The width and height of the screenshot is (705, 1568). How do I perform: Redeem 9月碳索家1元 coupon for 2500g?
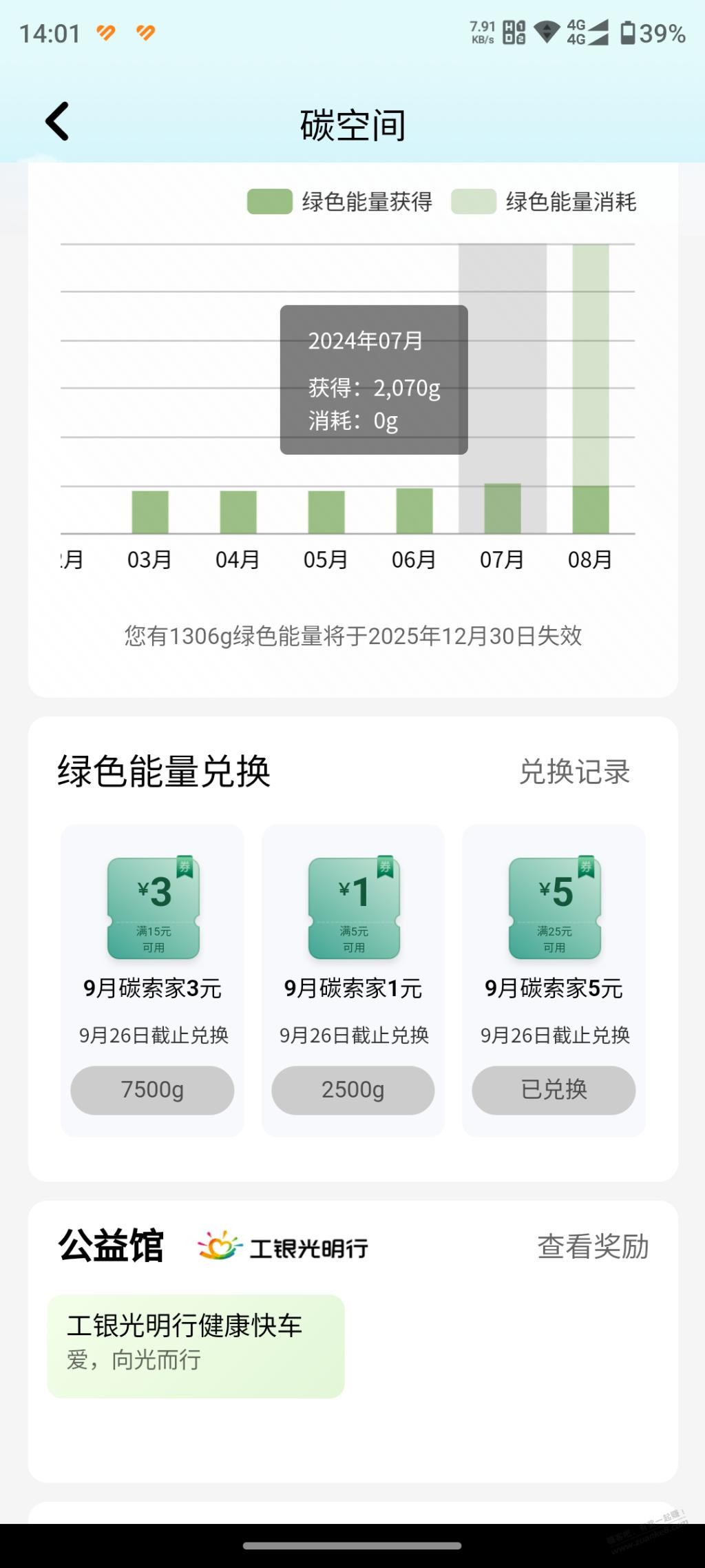pyautogui.click(x=353, y=1090)
